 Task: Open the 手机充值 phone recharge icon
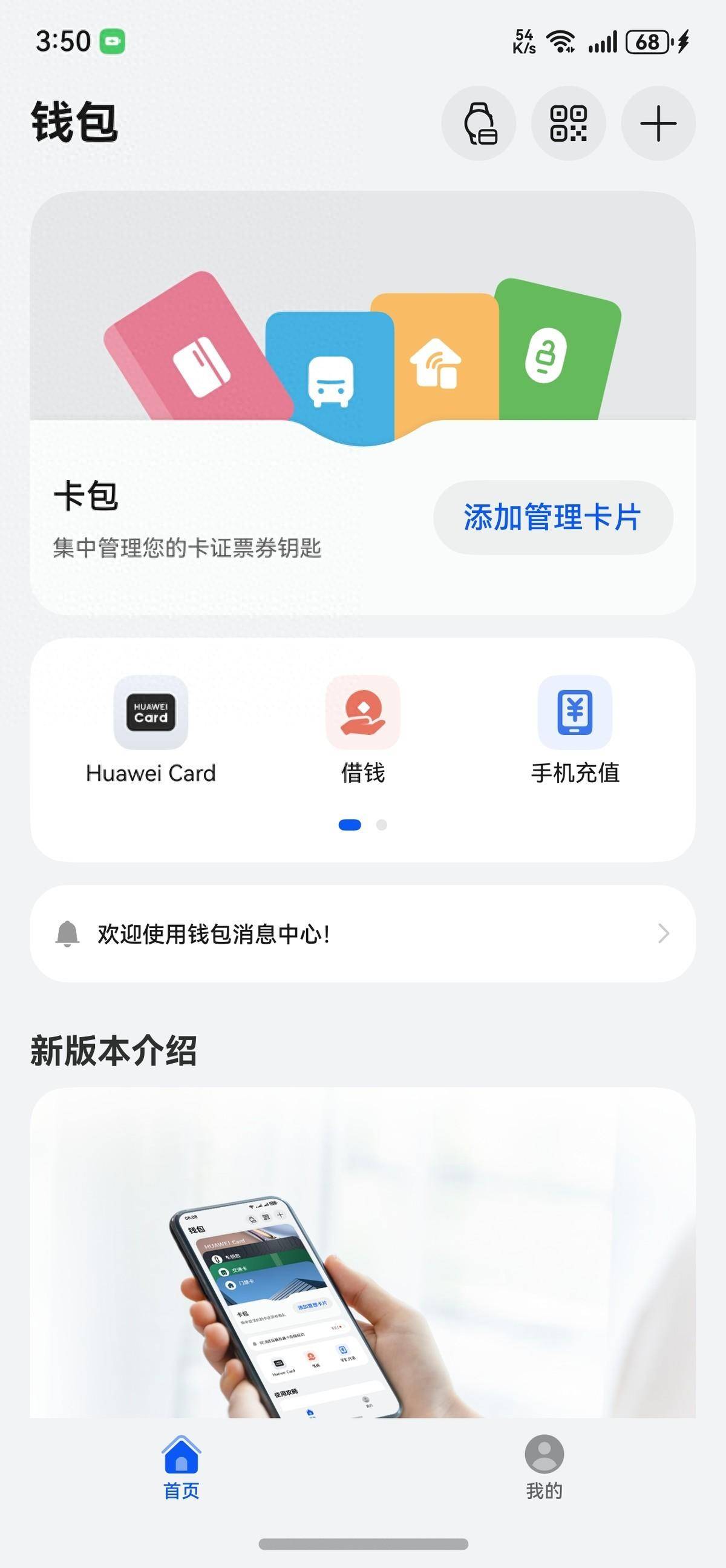coord(575,713)
